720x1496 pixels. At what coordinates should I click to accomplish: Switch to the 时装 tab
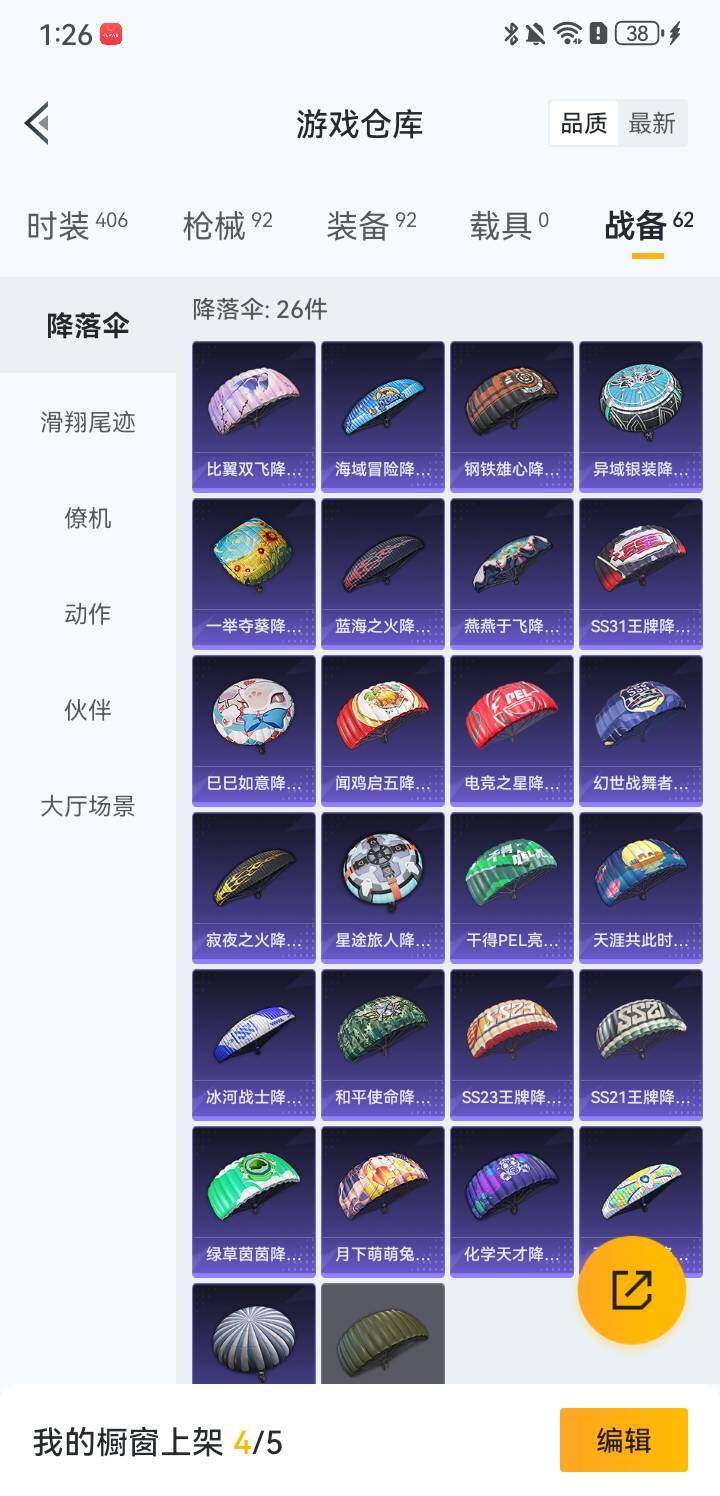coord(76,226)
